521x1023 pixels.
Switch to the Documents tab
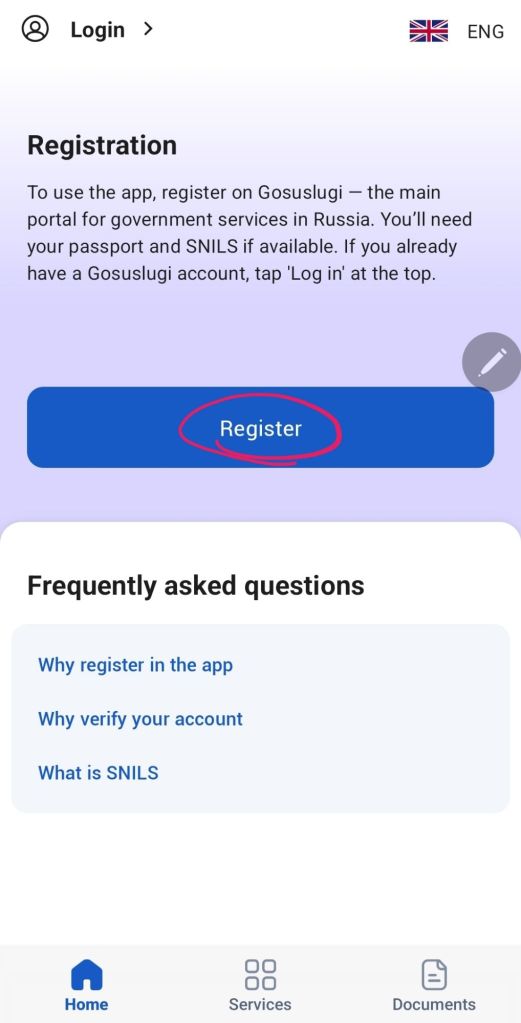[x=434, y=985]
